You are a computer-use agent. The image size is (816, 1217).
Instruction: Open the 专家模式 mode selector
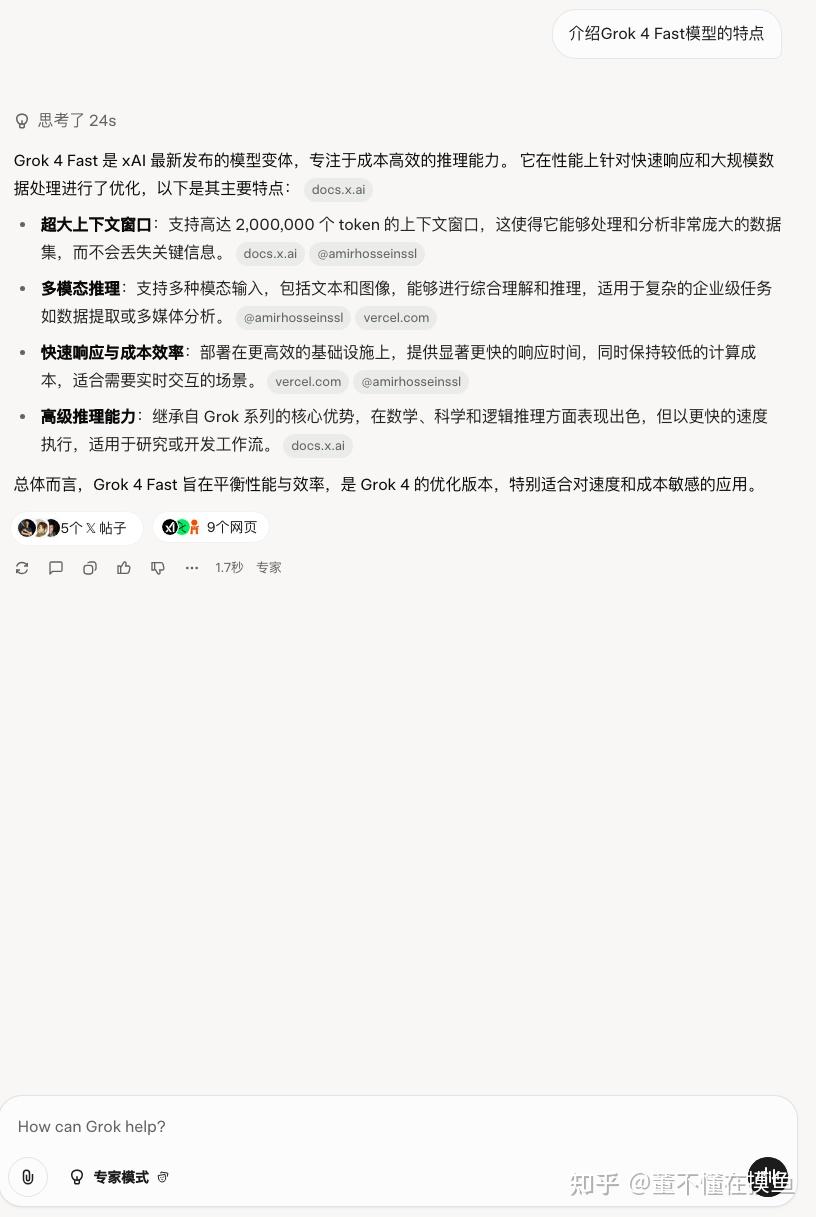pyautogui.click(x=120, y=1177)
